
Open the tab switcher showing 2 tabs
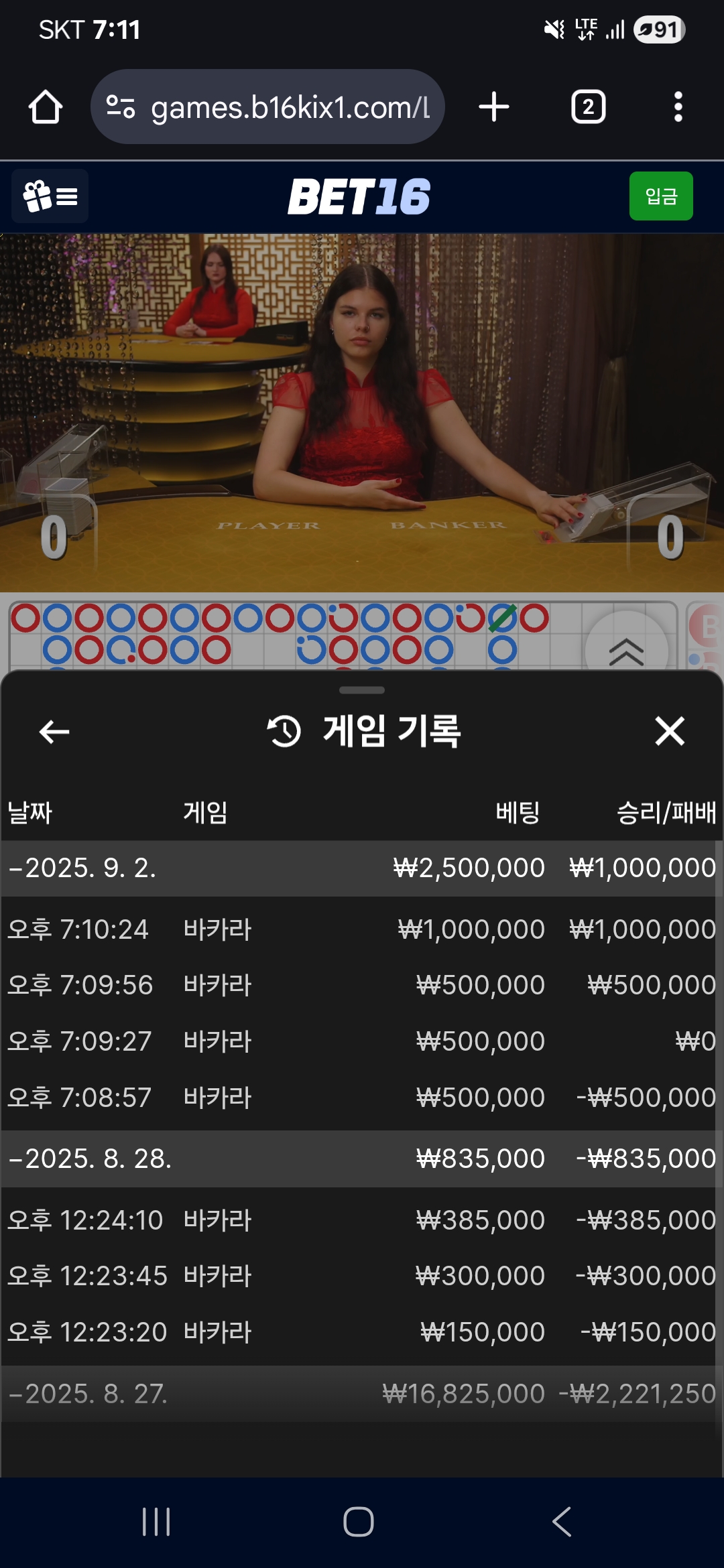coord(588,107)
